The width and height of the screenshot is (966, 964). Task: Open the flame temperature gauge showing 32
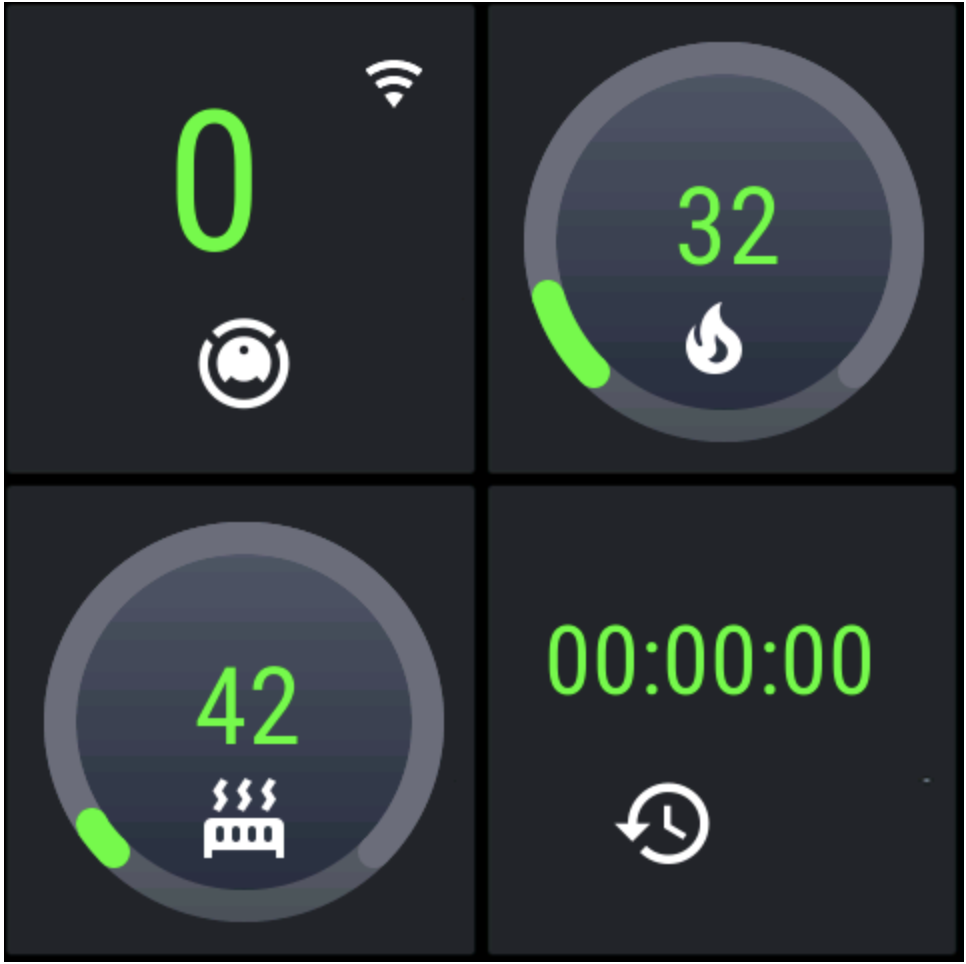tap(724, 240)
